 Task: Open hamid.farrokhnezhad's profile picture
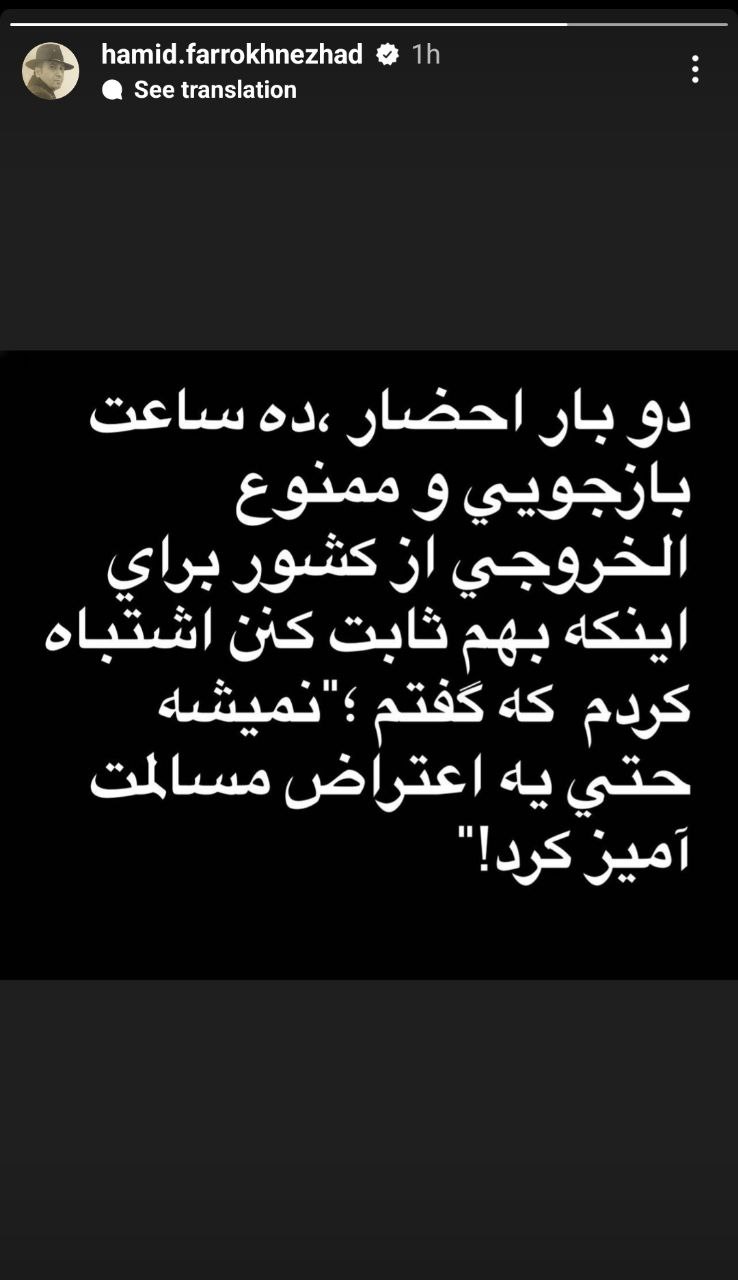pyautogui.click(x=50, y=71)
